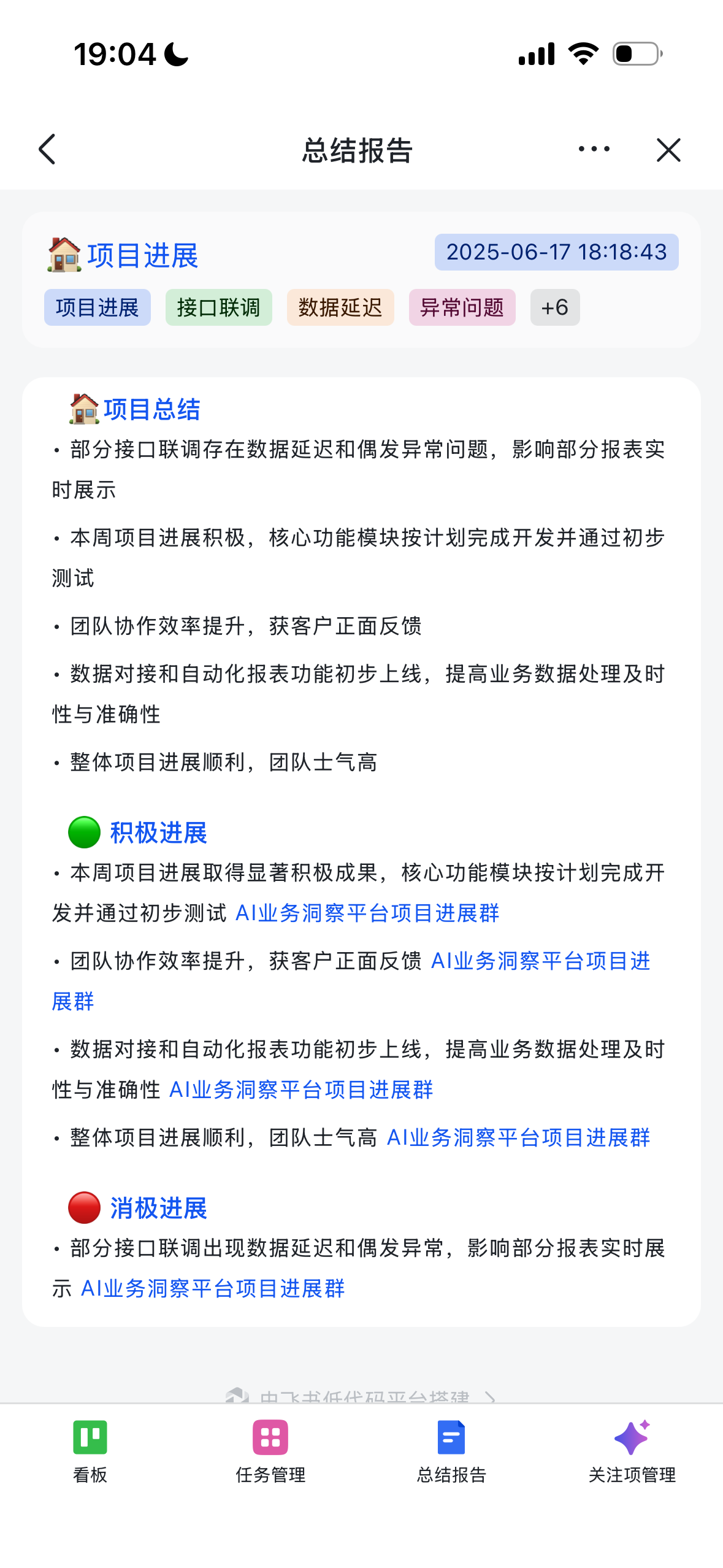
Task: Expand the +6 more tags chip
Action: click(x=554, y=307)
